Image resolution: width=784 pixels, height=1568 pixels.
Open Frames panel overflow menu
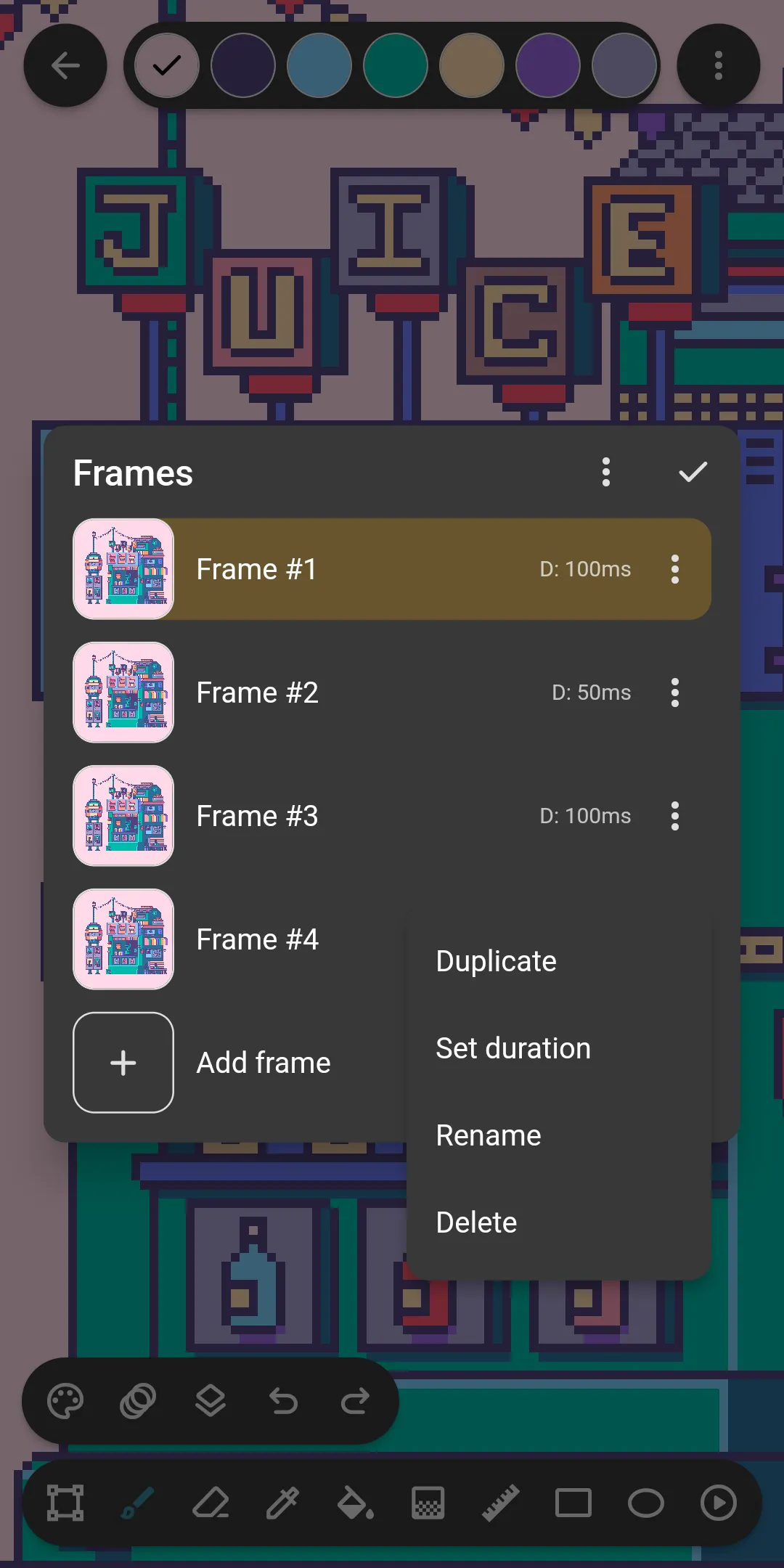(x=606, y=473)
